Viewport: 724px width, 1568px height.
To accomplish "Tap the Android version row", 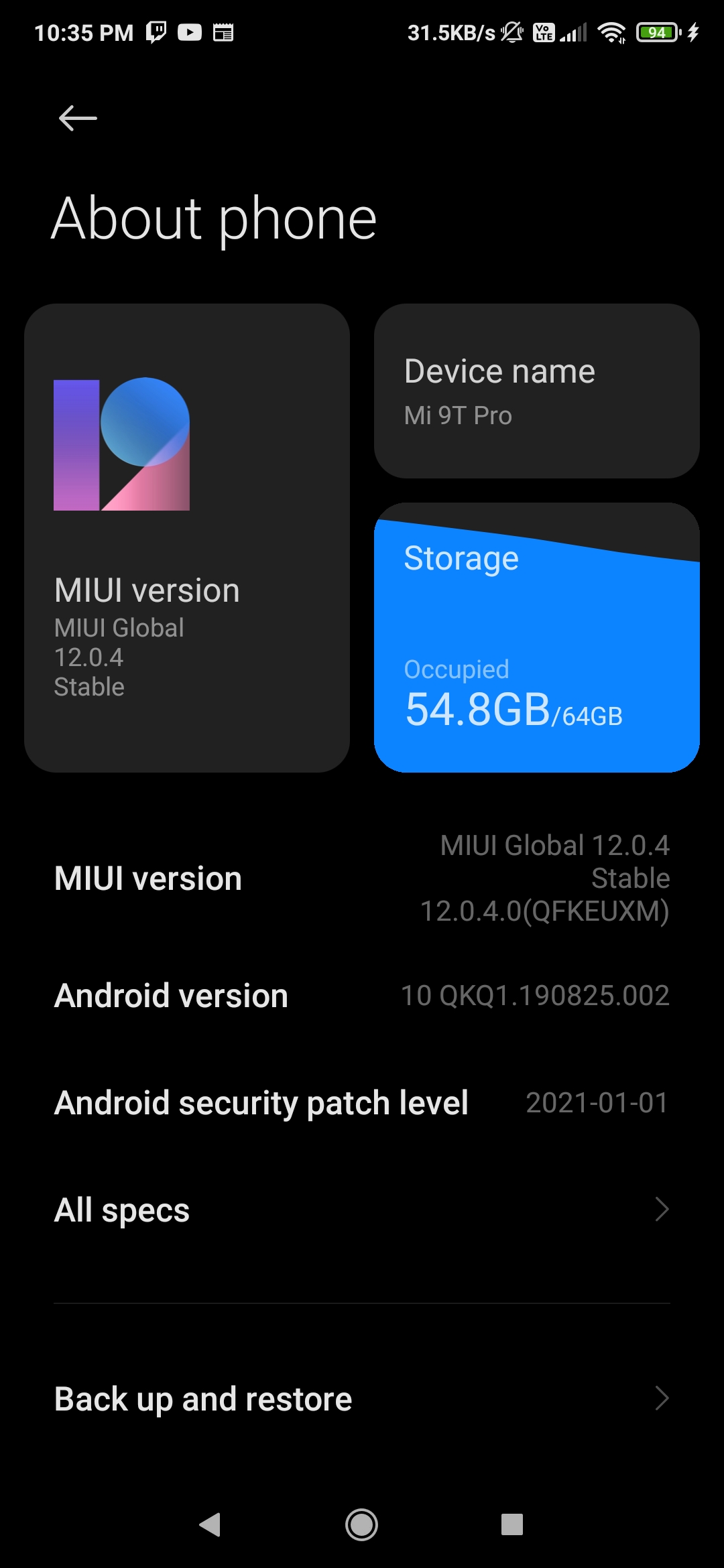I will 362,996.
